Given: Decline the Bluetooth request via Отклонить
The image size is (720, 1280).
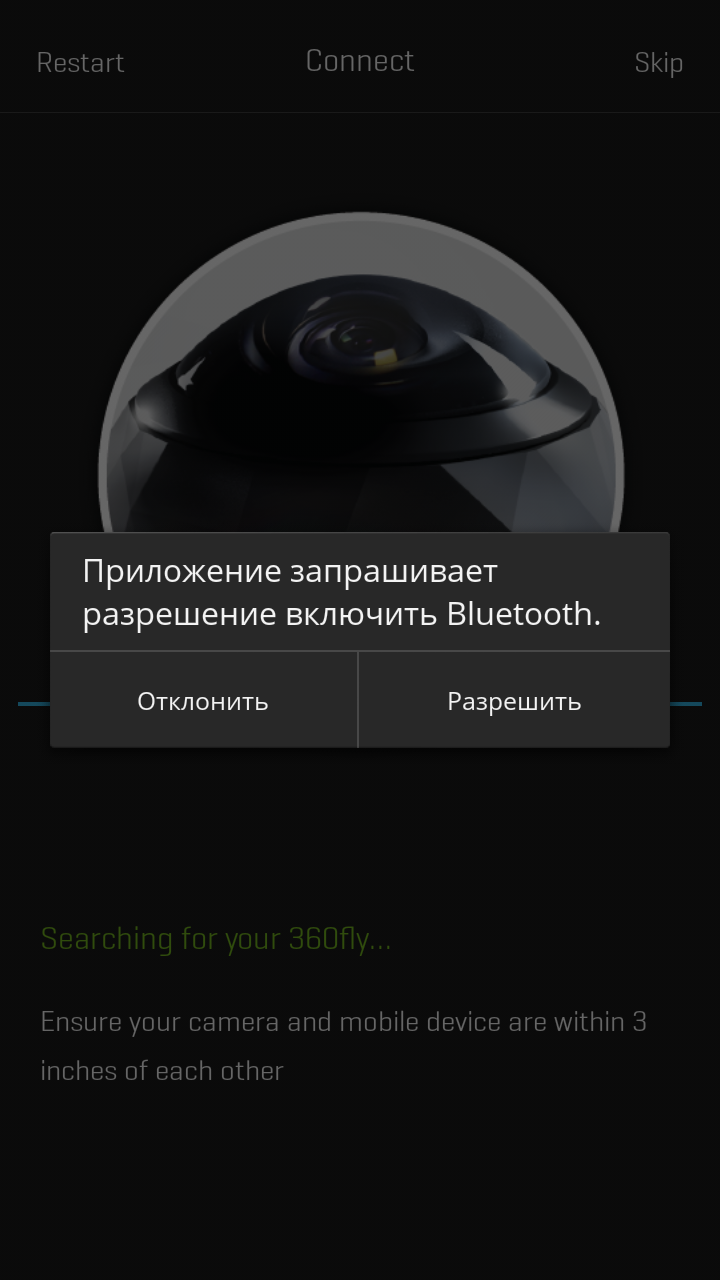Looking at the screenshot, I should (203, 701).
